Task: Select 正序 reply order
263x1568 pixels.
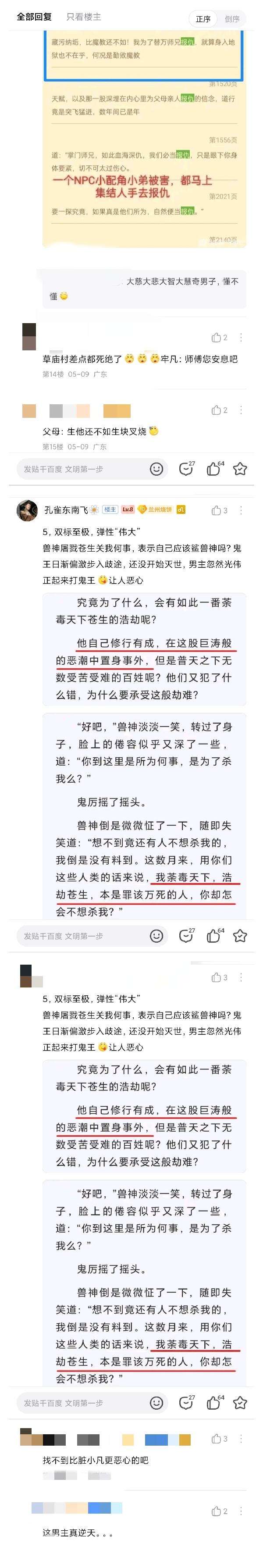Action: (203, 19)
